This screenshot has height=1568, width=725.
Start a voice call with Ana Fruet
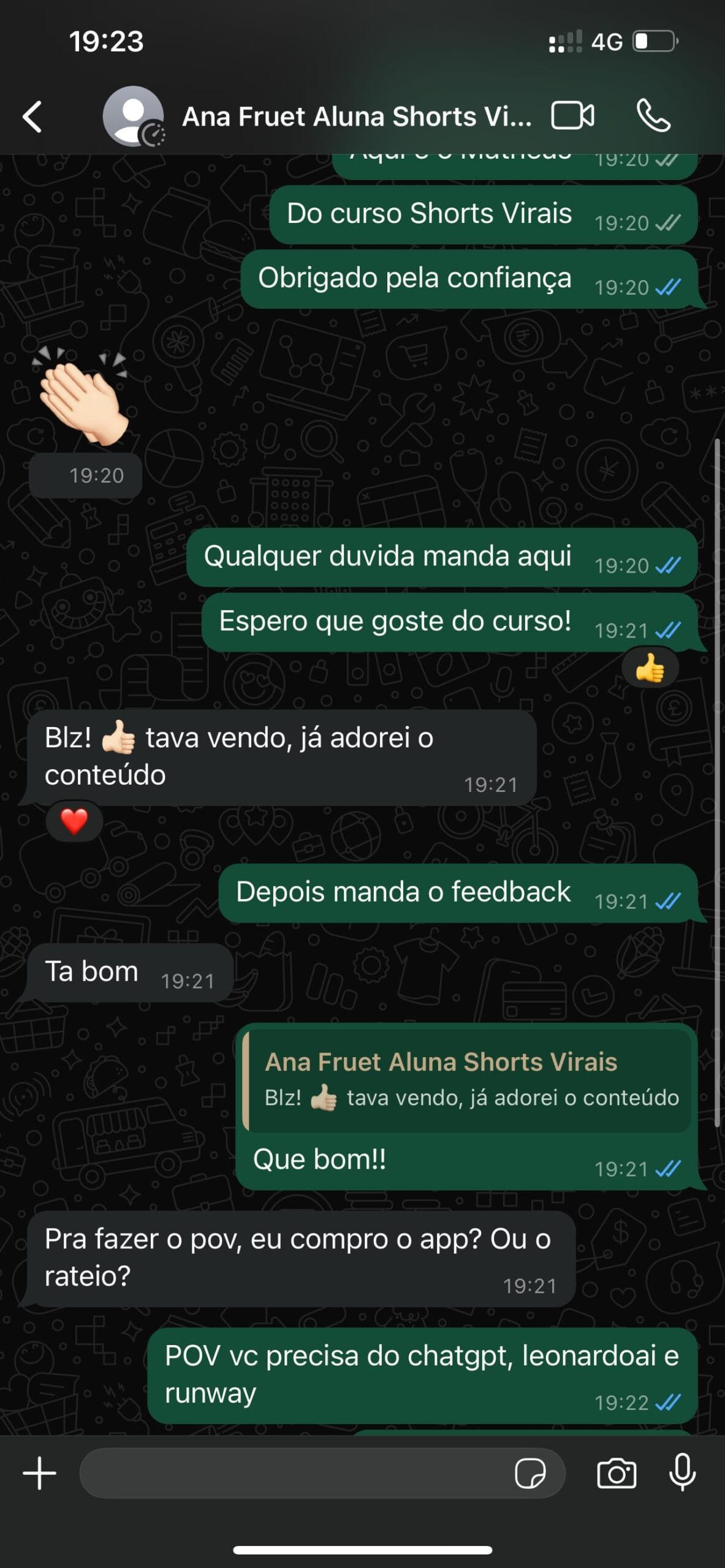653,115
